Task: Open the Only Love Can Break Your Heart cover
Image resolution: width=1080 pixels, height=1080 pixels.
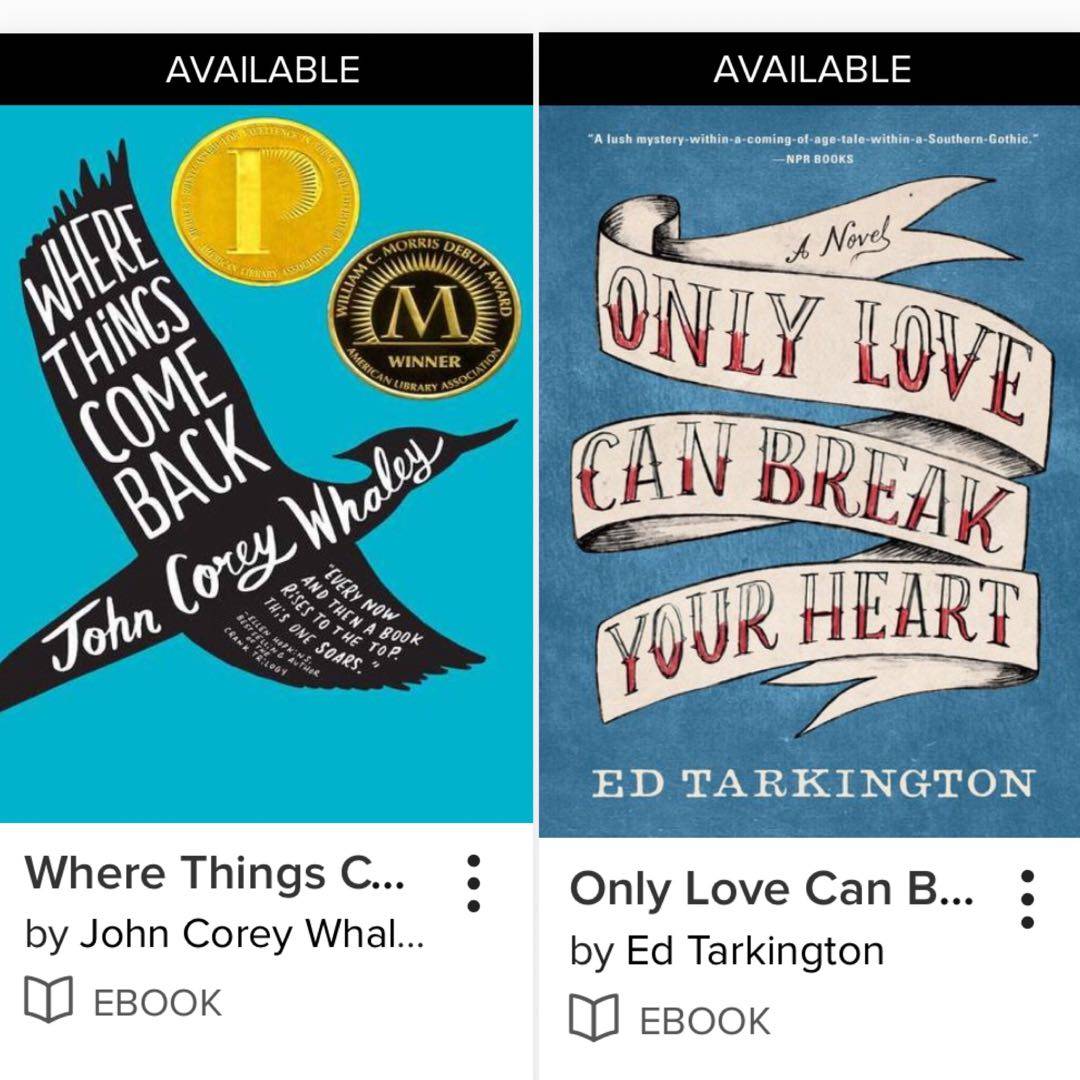Action: point(809,470)
